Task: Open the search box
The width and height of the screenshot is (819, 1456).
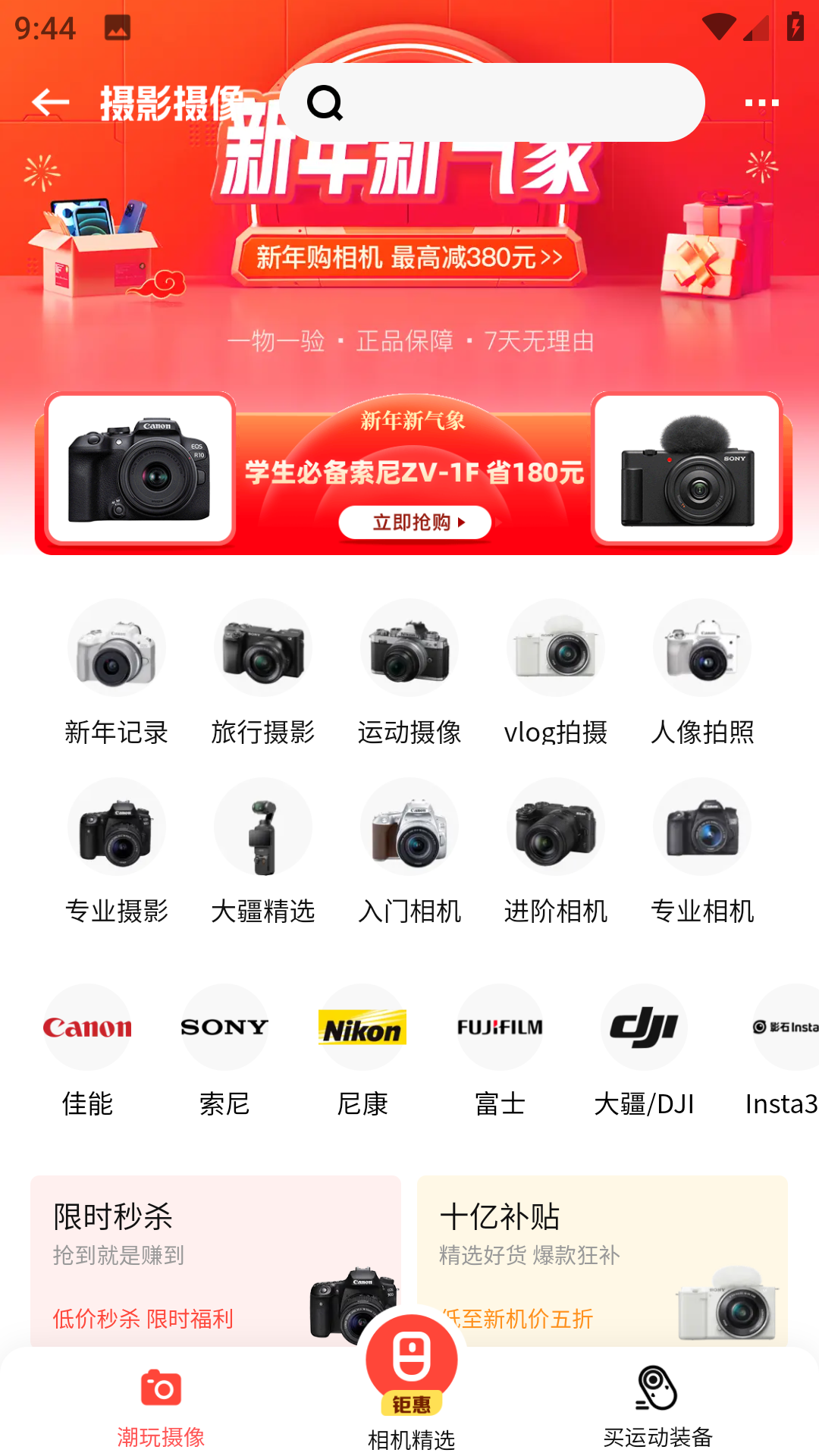Action: [491, 102]
